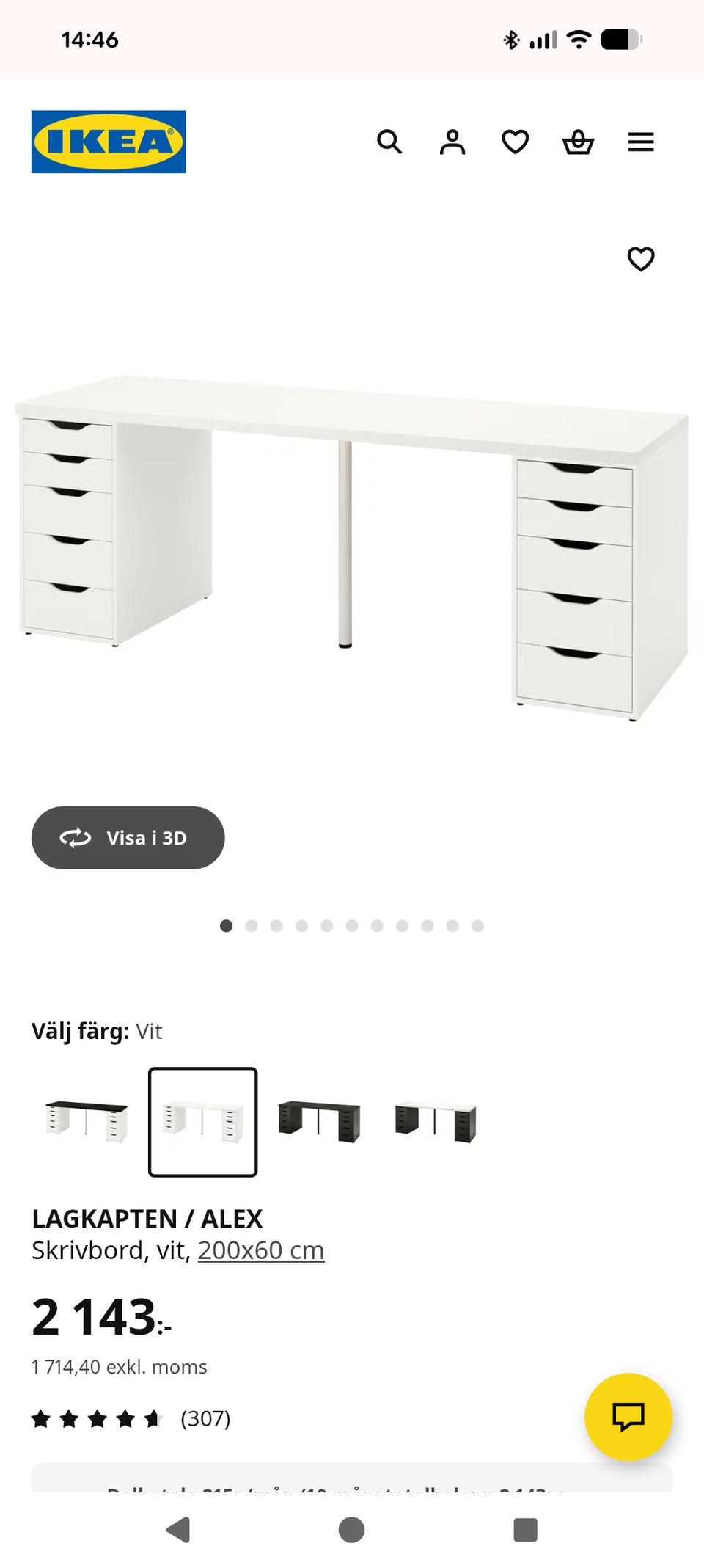Jump to the last image carousel dot
Screen dimensions: 704x1568
coord(477,925)
